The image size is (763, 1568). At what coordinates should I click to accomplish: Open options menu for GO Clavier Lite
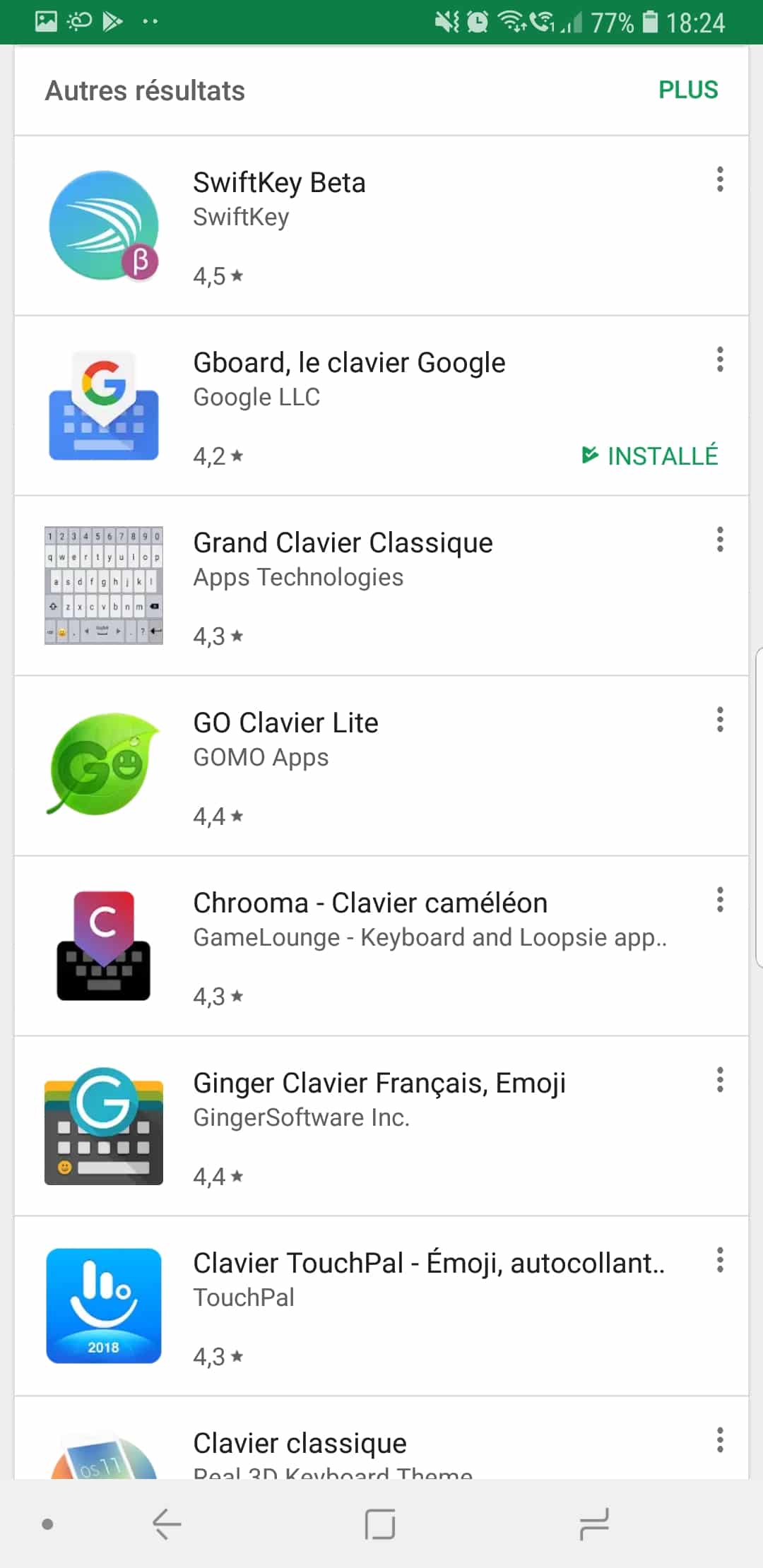pos(720,720)
